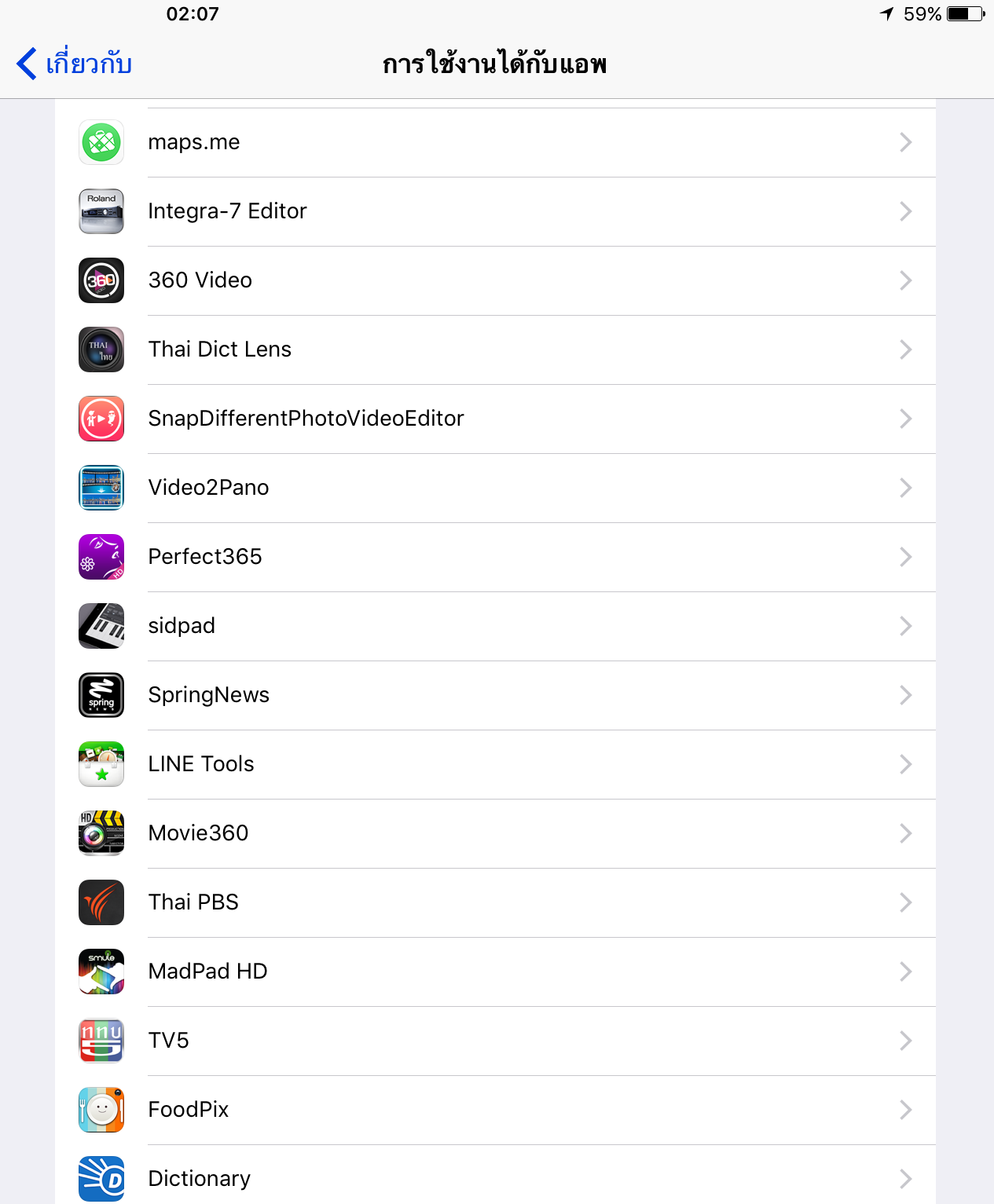View FoodPix app details

click(x=495, y=1110)
